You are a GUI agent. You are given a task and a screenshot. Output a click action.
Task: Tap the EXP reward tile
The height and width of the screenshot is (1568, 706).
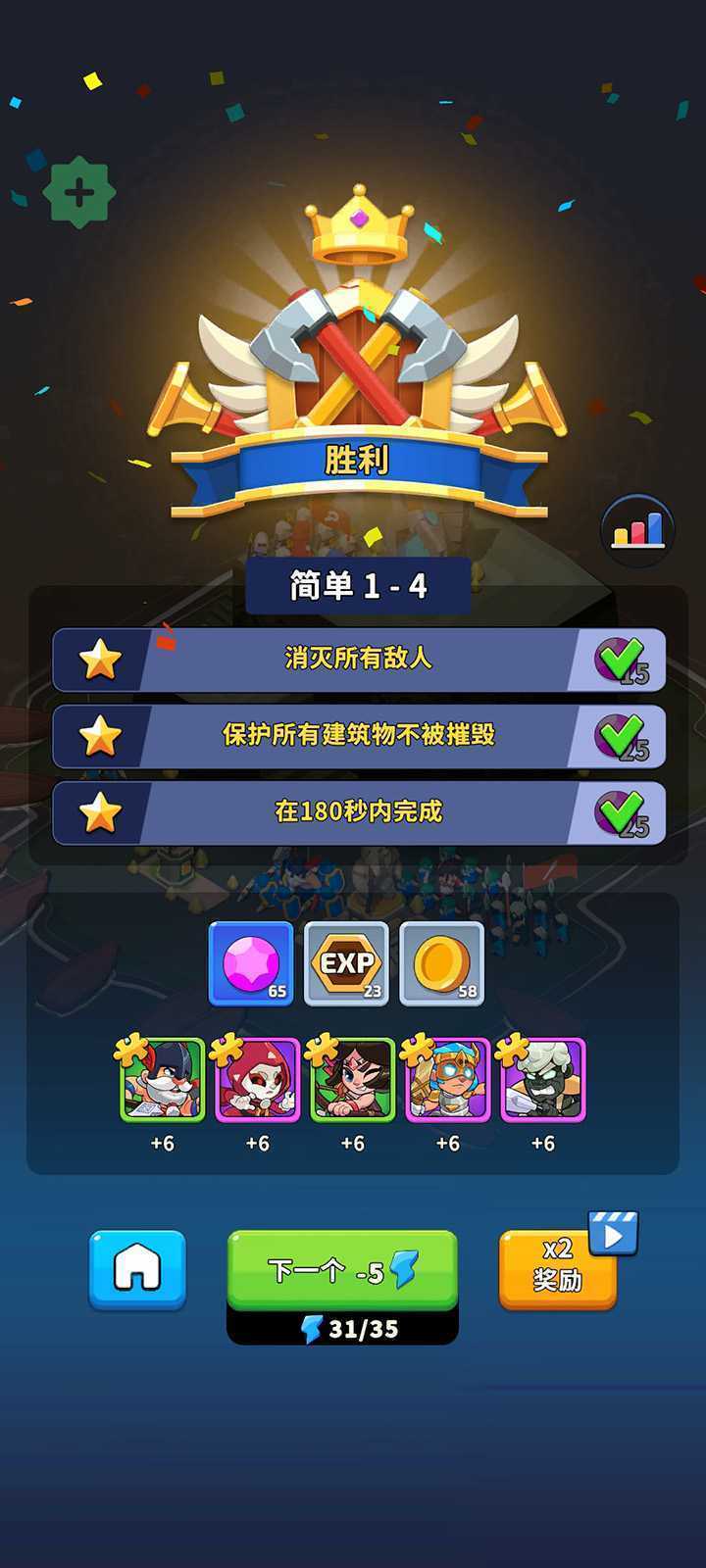[x=346, y=963]
